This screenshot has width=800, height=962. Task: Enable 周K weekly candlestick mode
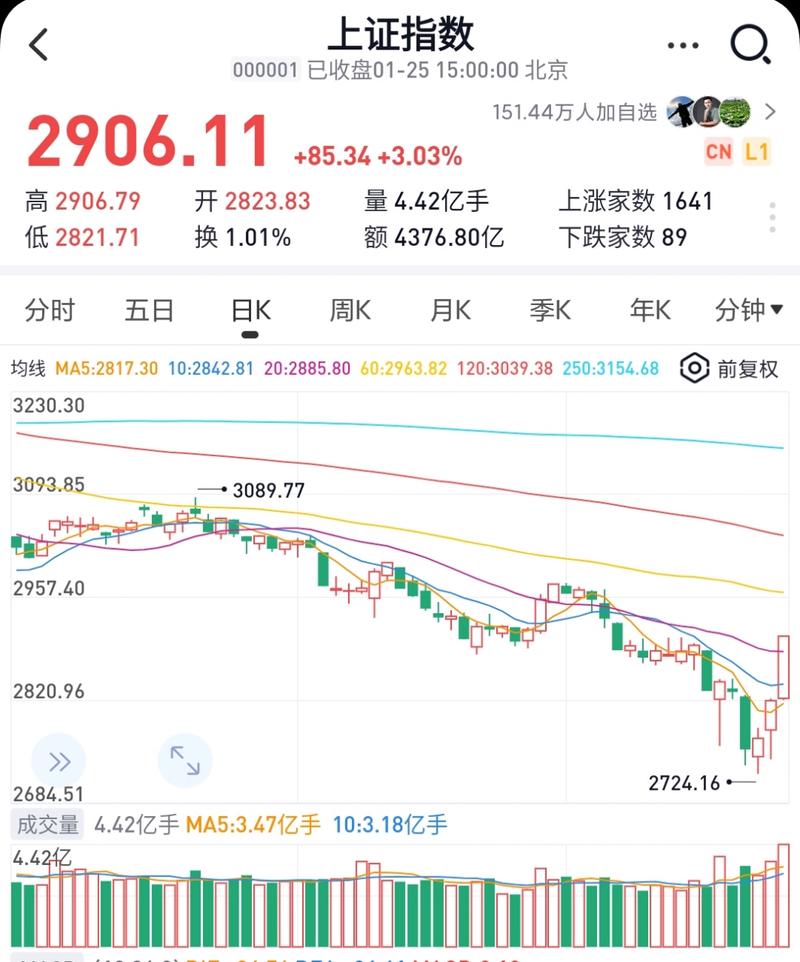point(348,311)
